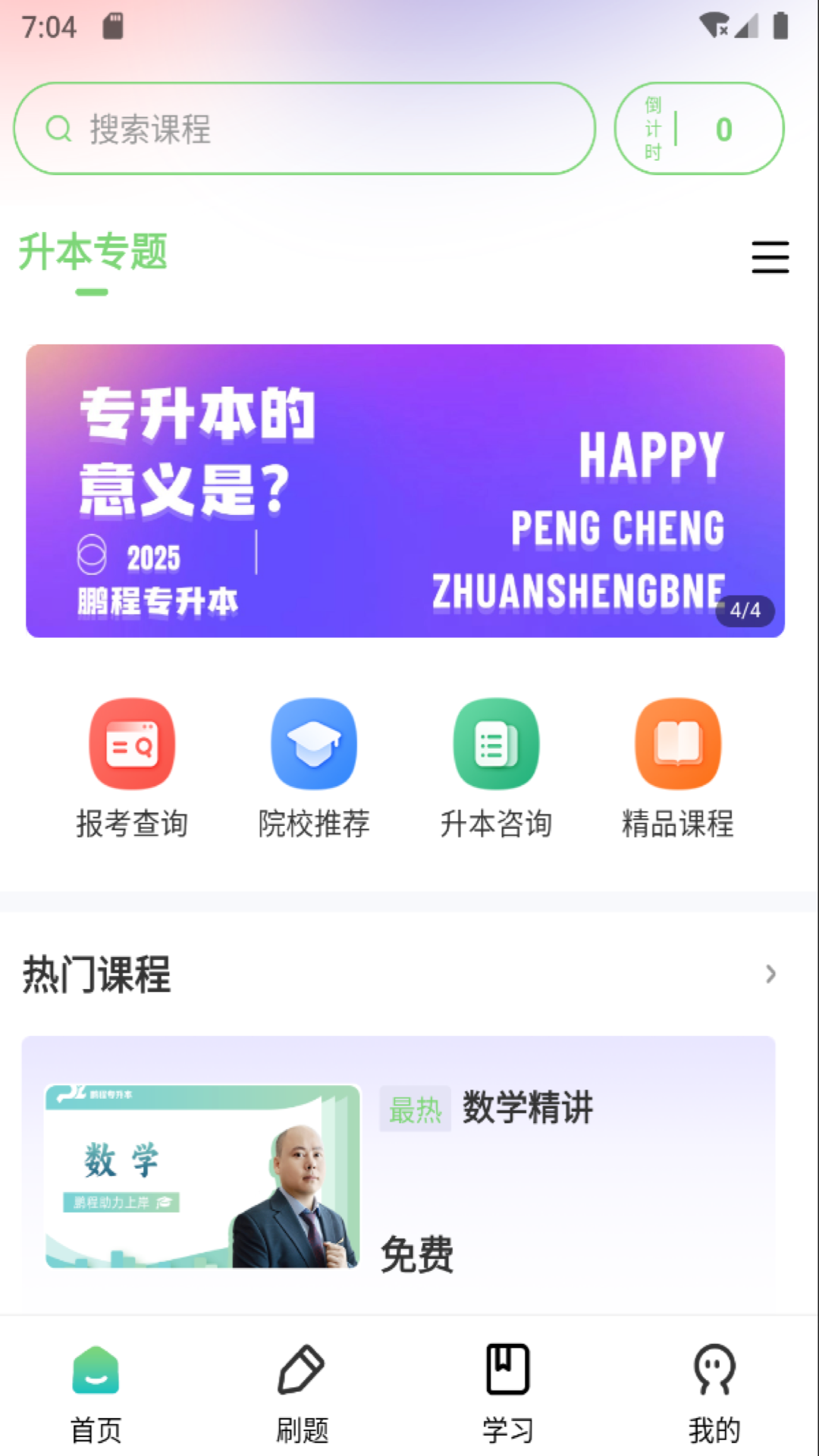The width and height of the screenshot is (819, 1456).
Task: Tap the 免费 free course label
Action: [416, 1255]
